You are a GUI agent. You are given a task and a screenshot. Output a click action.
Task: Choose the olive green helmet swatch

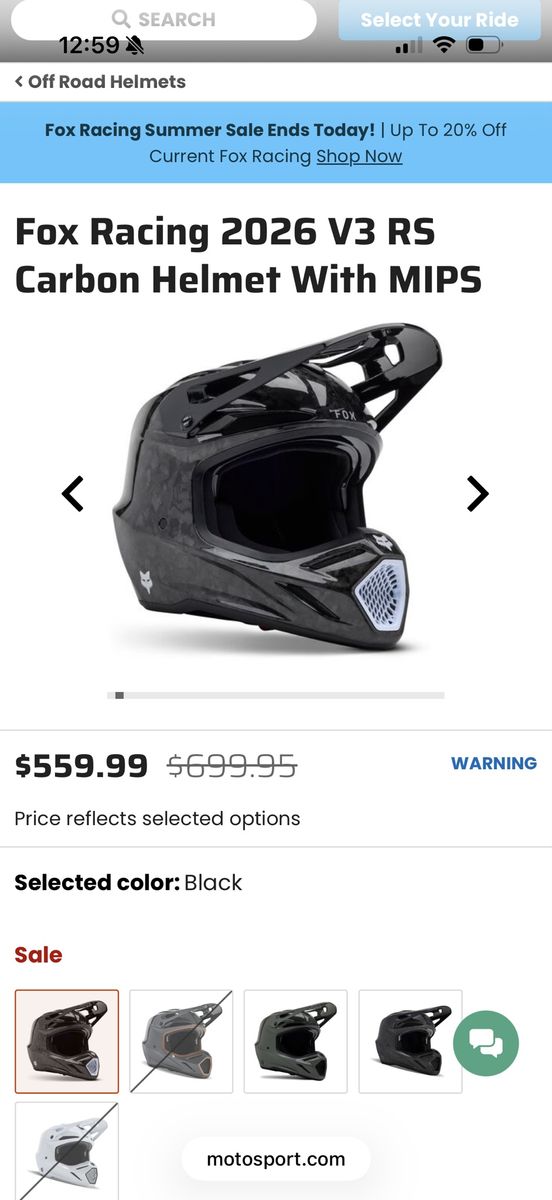pyautogui.click(x=296, y=1041)
